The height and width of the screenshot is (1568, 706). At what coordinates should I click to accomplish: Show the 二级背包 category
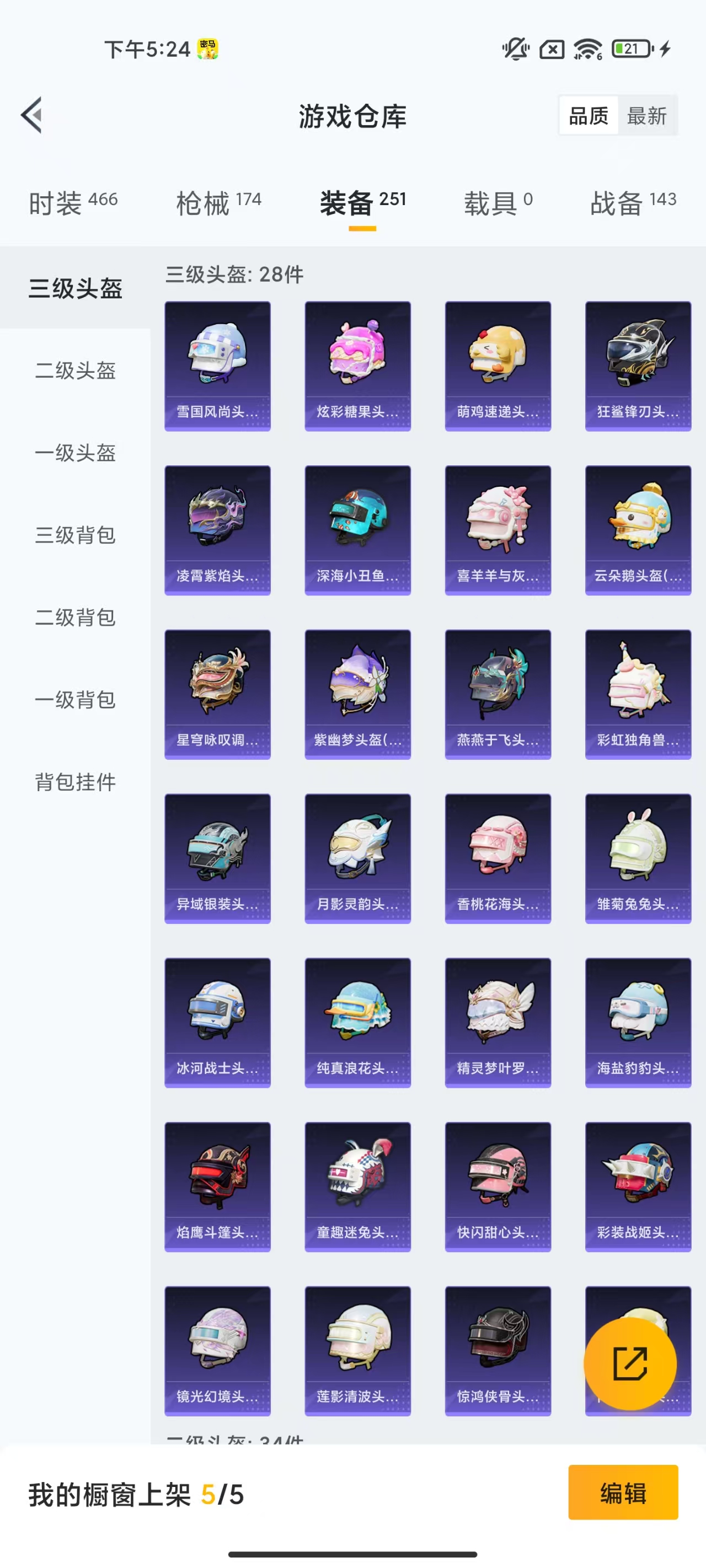pyautogui.click(x=75, y=616)
